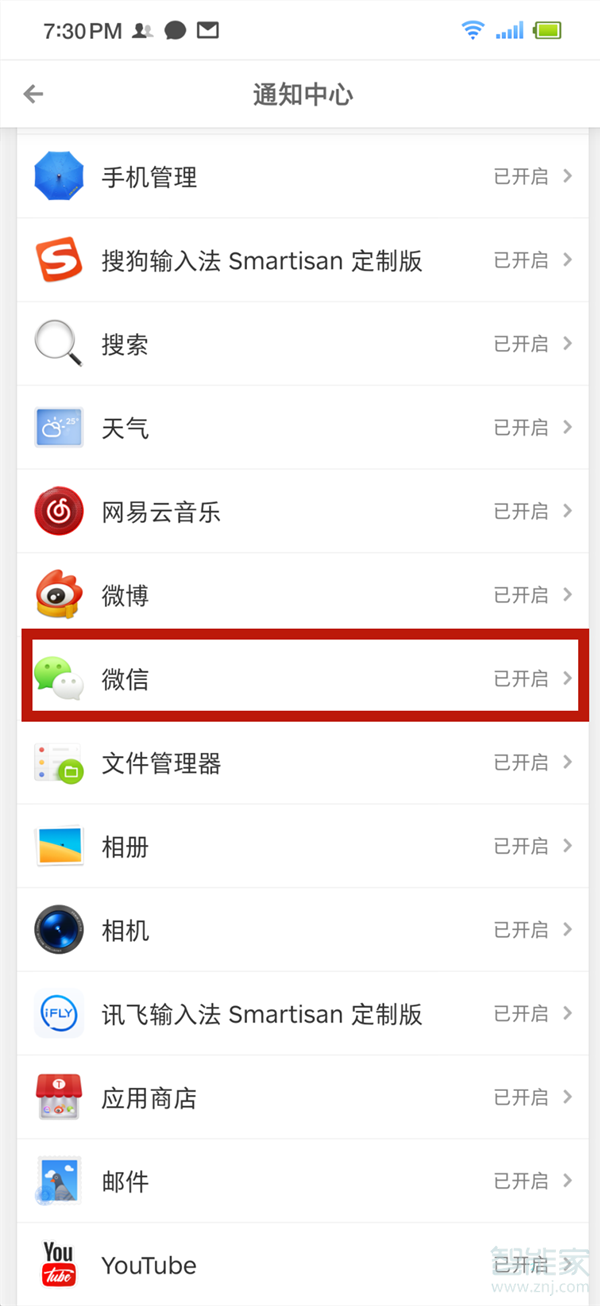Open 搜狗输入法 Smartisan 定制版 row
The image size is (600, 1306).
tap(302, 261)
